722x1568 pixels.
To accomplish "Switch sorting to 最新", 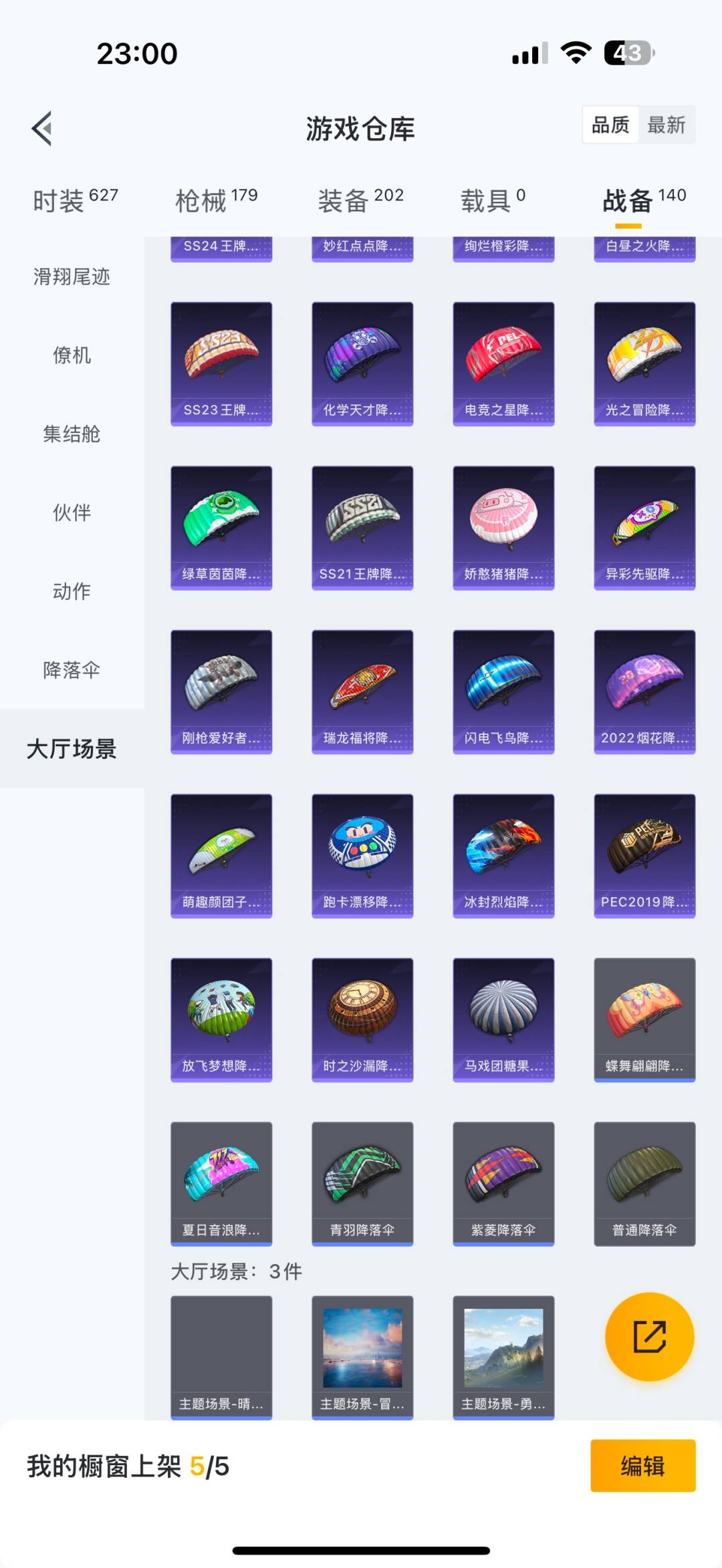I will (668, 125).
